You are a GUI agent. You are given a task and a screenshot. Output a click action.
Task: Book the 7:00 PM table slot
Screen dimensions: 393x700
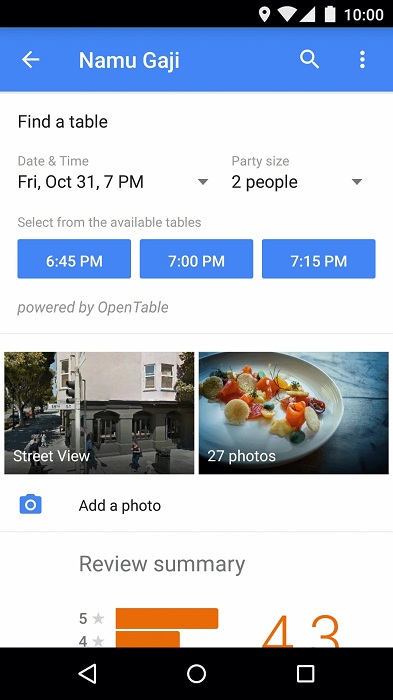click(196, 259)
